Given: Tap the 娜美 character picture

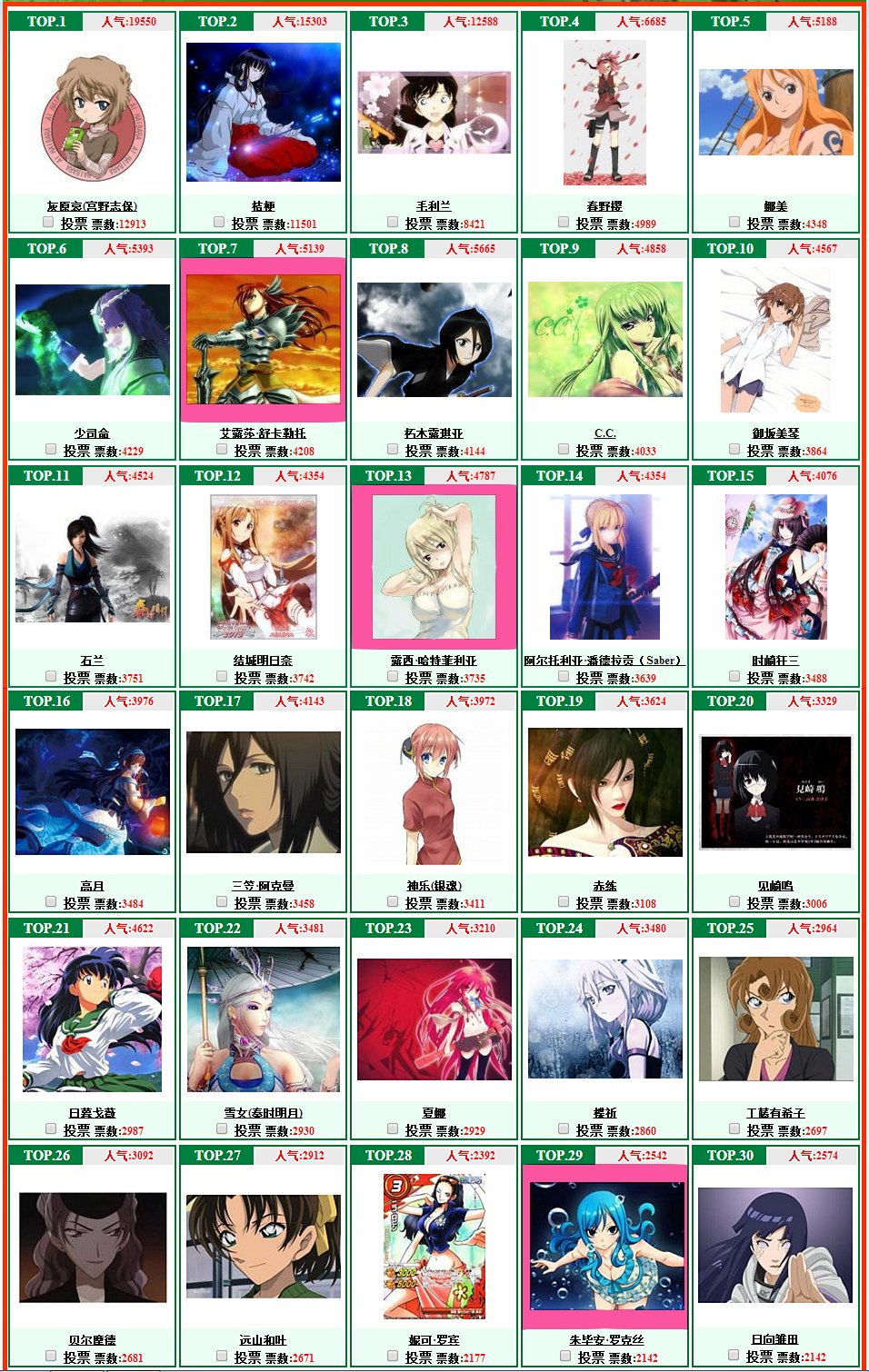Looking at the screenshot, I should 775,112.
